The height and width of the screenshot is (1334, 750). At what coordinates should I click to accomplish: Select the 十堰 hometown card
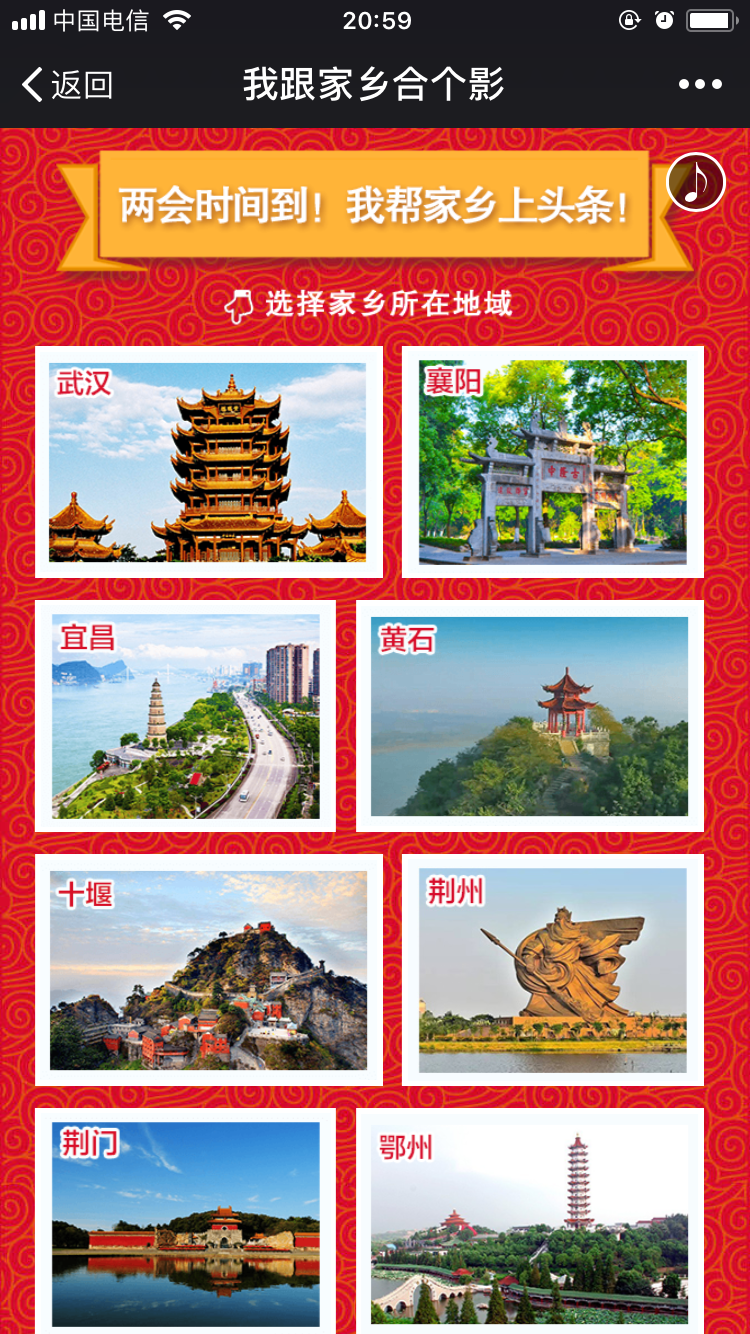(208, 970)
